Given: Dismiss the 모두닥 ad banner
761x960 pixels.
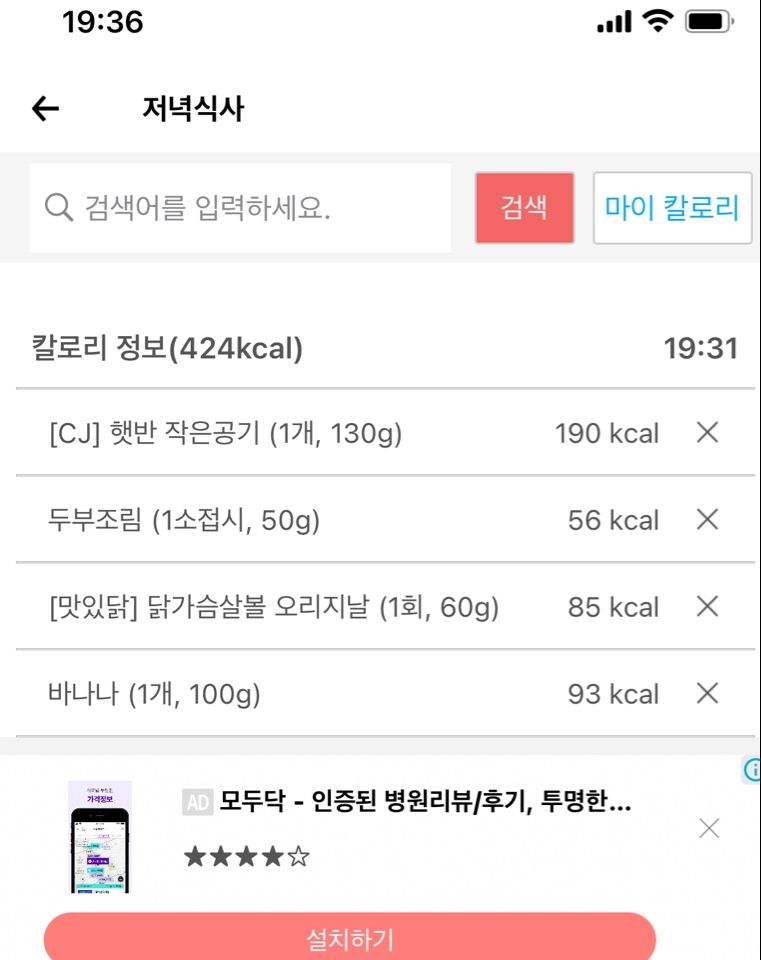Looking at the screenshot, I should tap(709, 828).
